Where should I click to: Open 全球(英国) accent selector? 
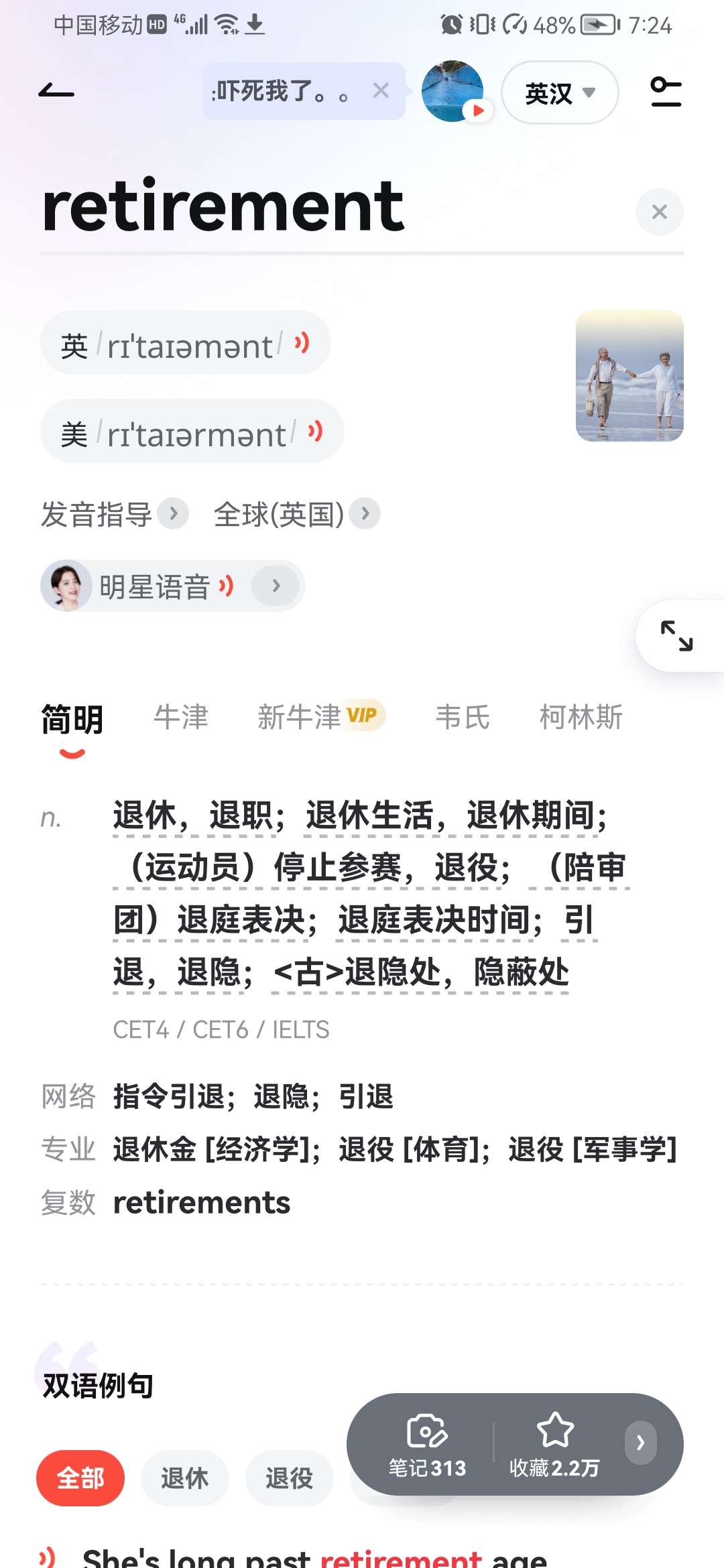295,514
